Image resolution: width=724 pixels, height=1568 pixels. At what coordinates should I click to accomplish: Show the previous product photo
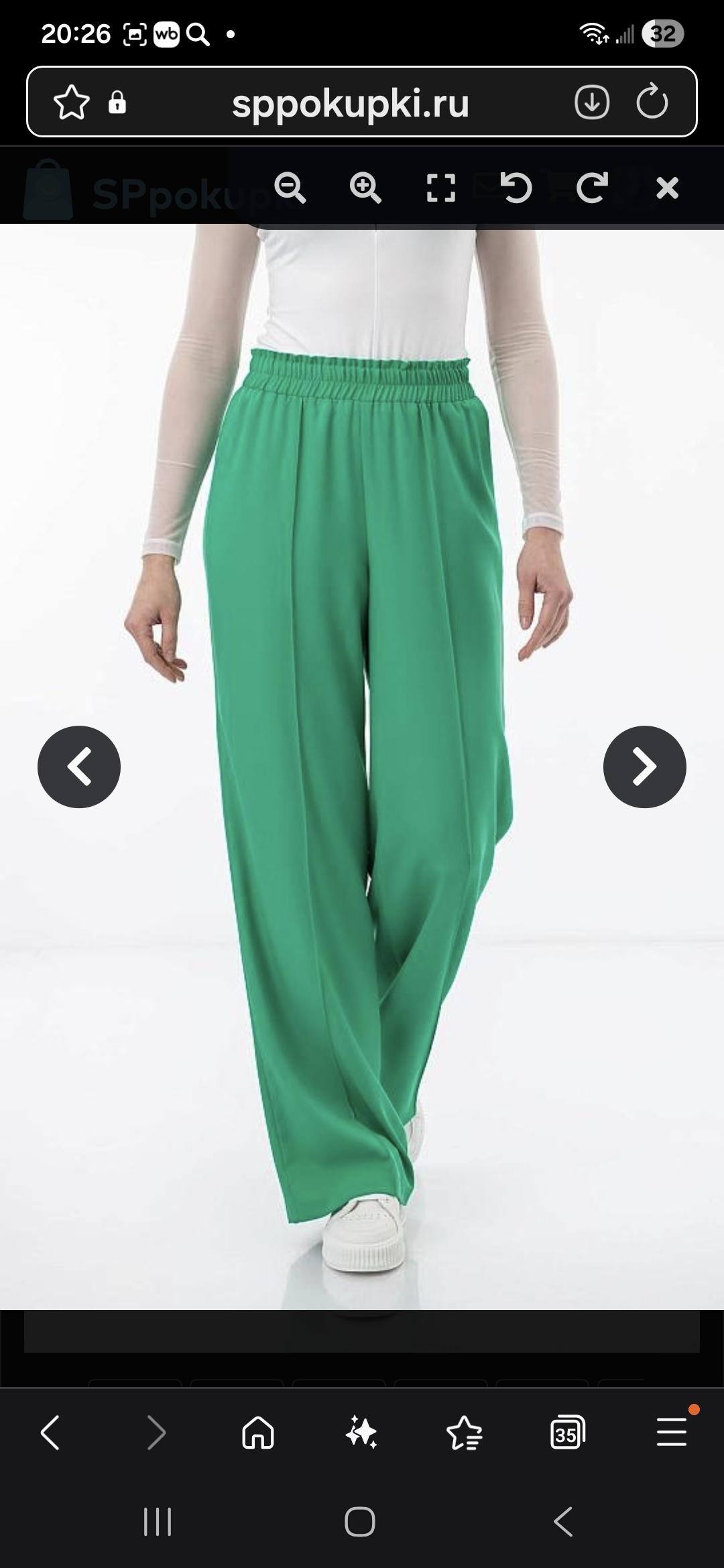[79, 767]
